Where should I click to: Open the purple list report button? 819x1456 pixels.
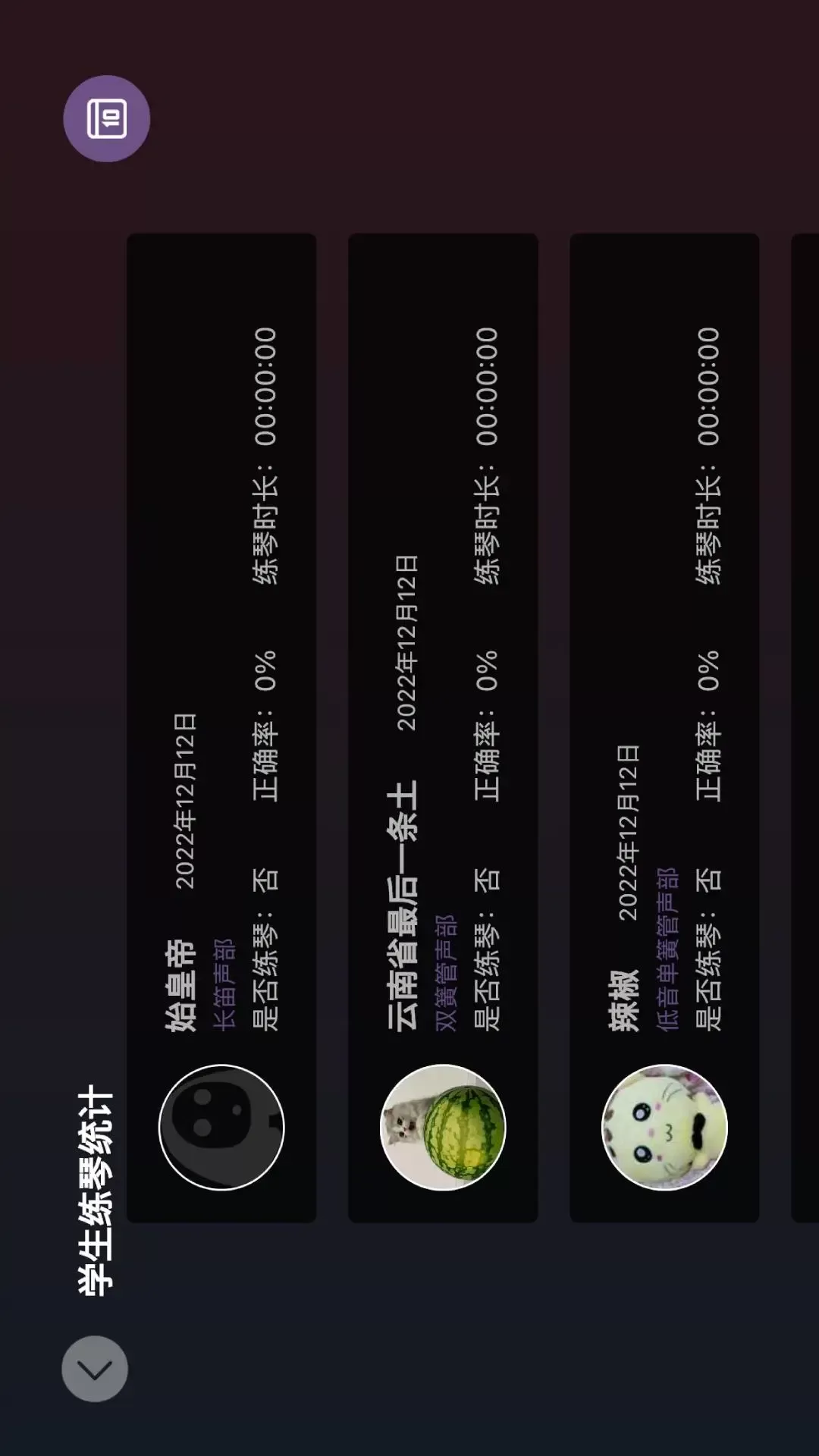click(x=106, y=118)
